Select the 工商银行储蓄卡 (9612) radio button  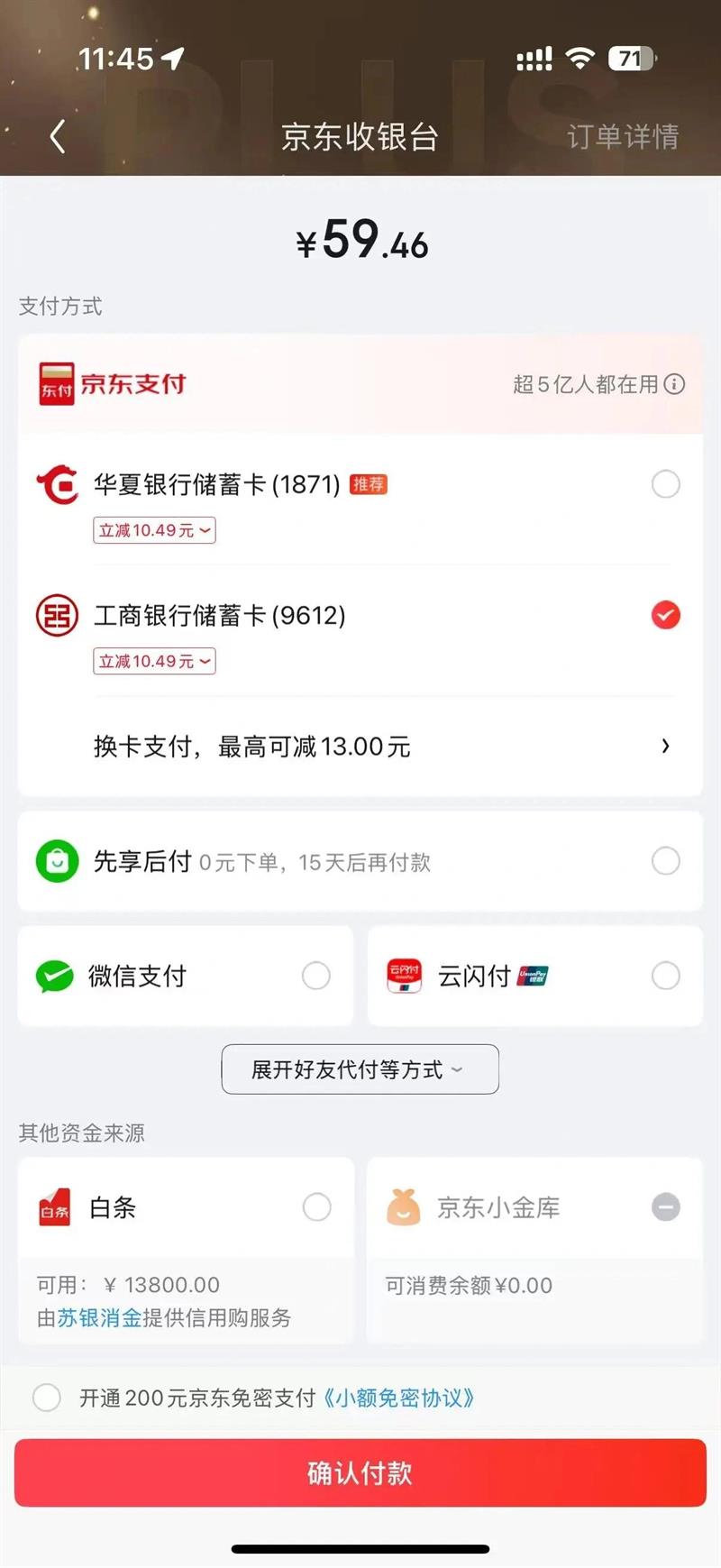(x=666, y=615)
